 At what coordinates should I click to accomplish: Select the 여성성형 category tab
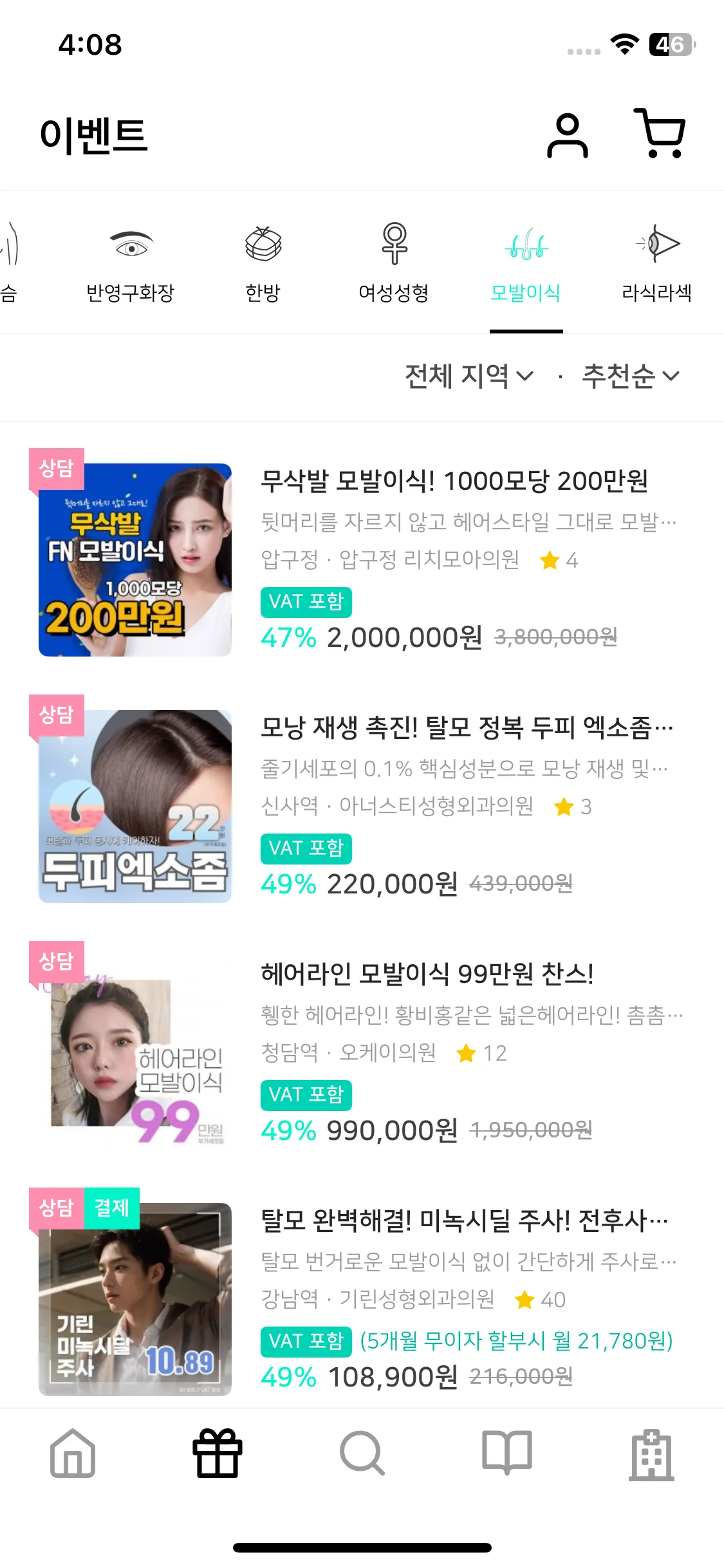[394, 264]
